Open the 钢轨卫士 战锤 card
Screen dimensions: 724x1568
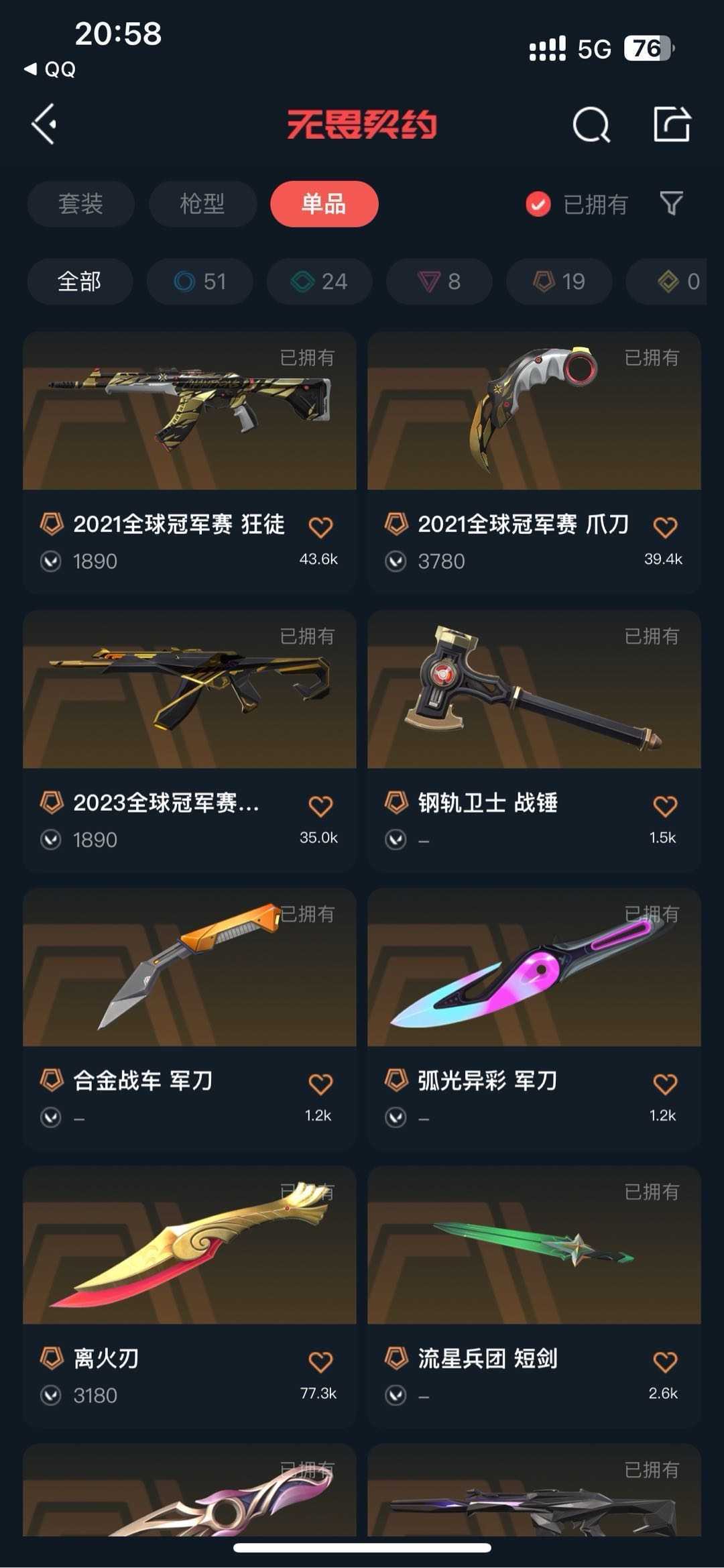pyautogui.click(x=534, y=740)
